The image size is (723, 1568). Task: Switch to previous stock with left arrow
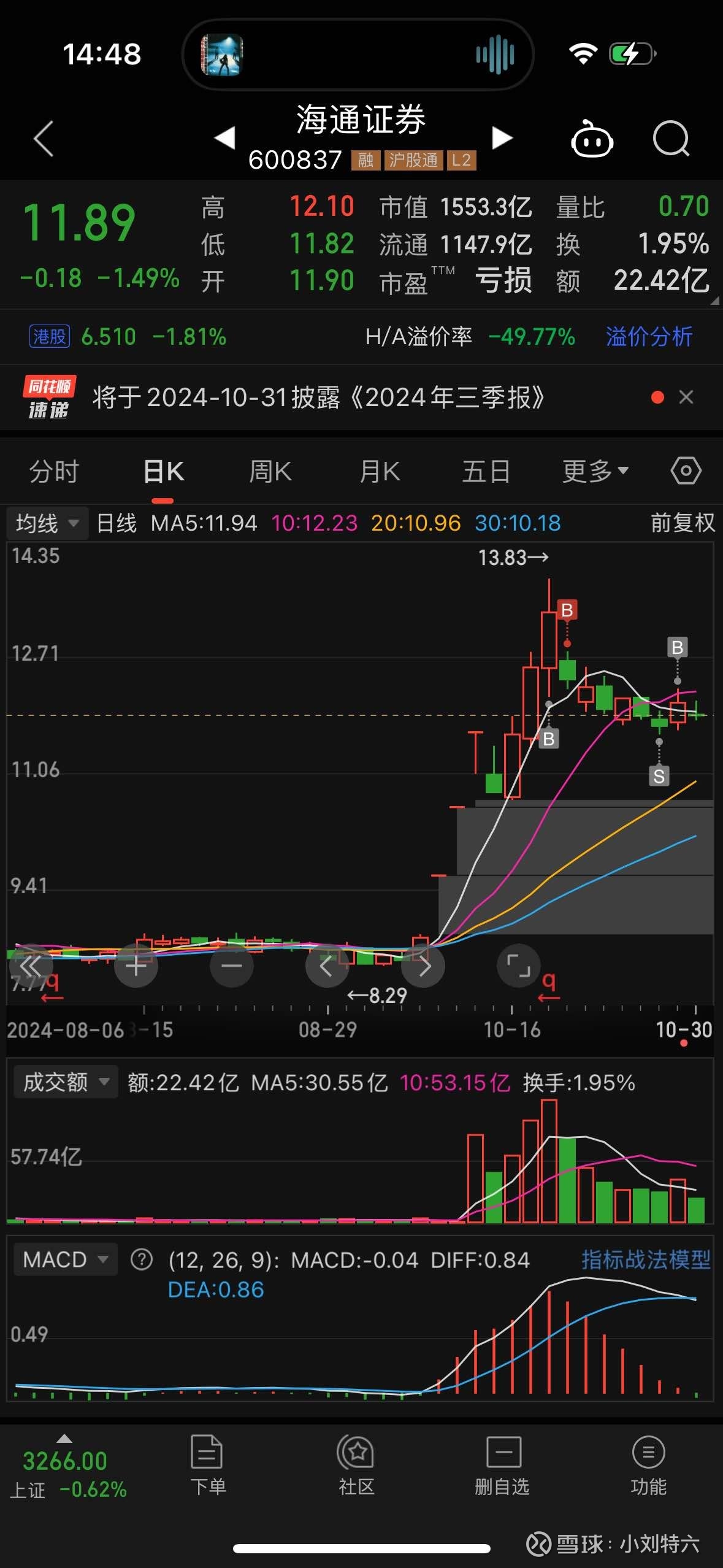coord(226,139)
